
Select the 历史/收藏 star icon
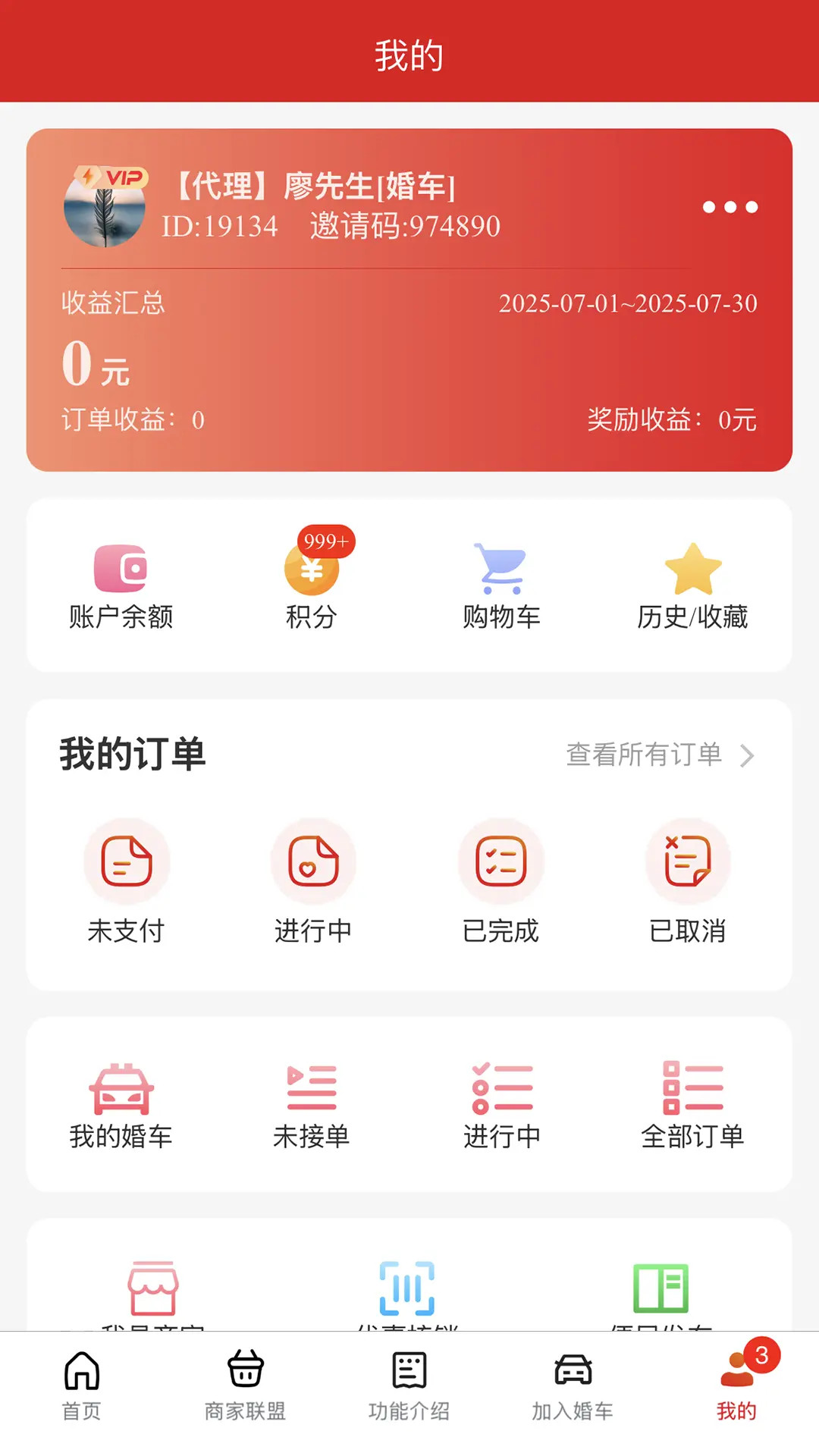[x=692, y=570]
